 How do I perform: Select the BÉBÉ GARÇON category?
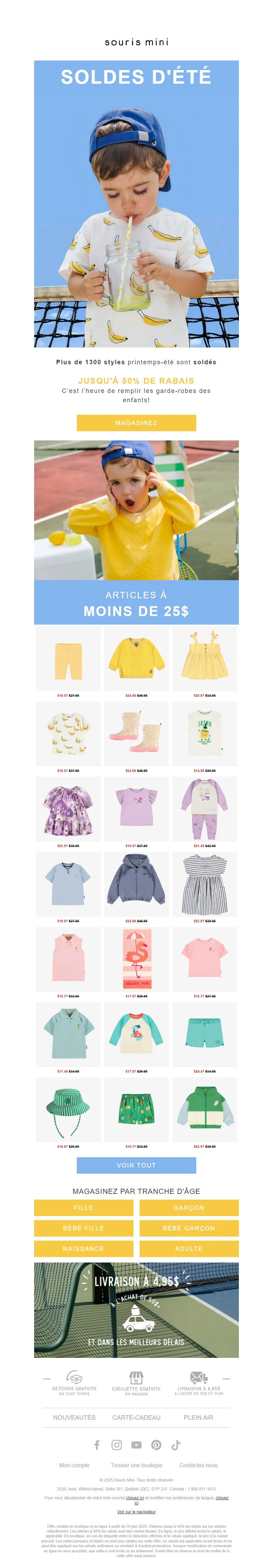[x=188, y=1228]
